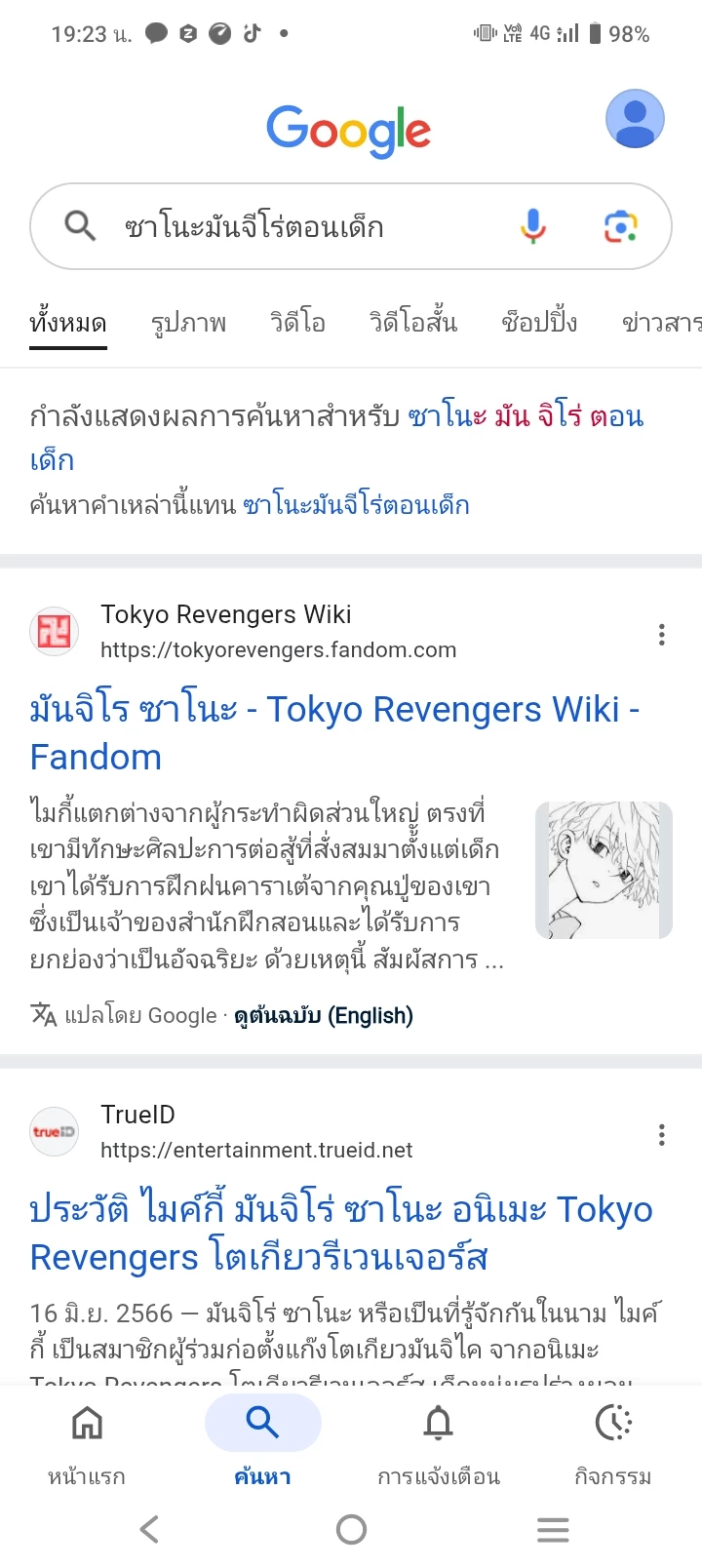Switch to the วิดีโอสั้น tab

click(412, 323)
